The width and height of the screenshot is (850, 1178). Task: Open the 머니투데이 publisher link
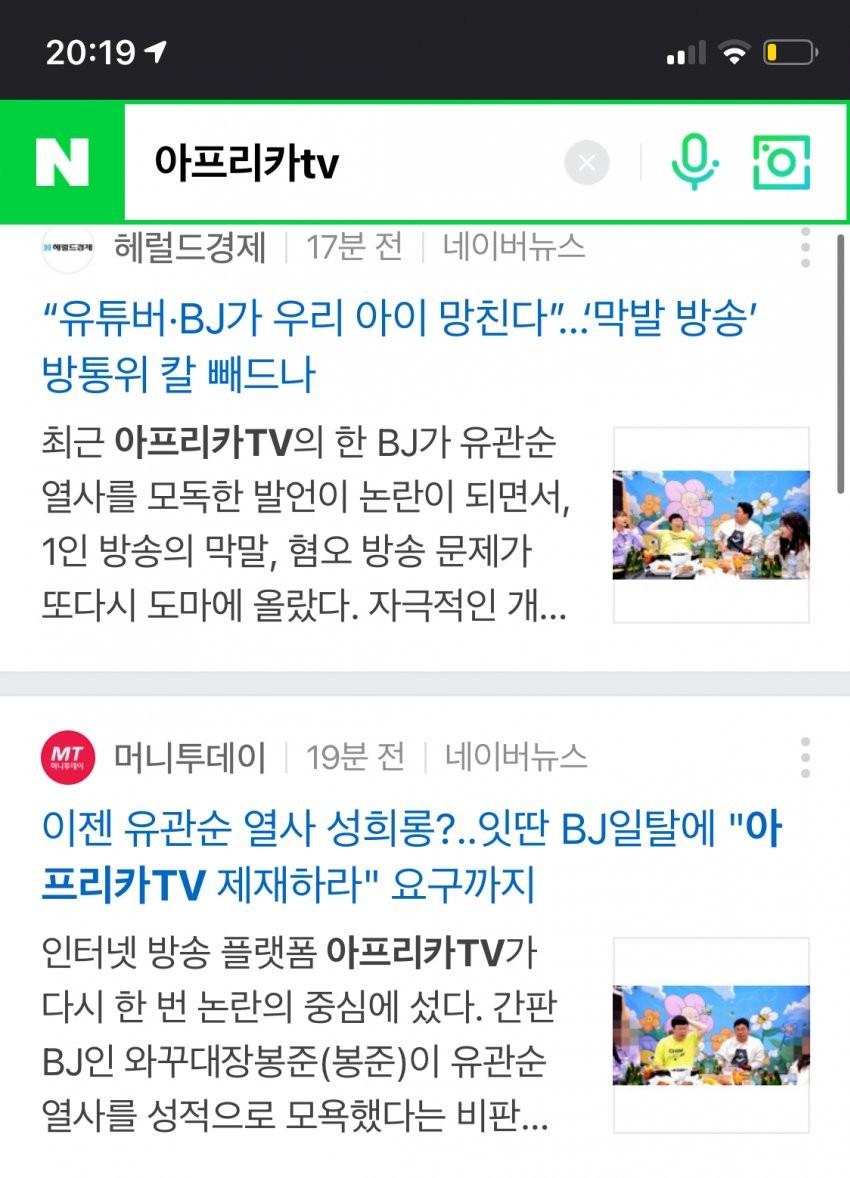click(190, 758)
